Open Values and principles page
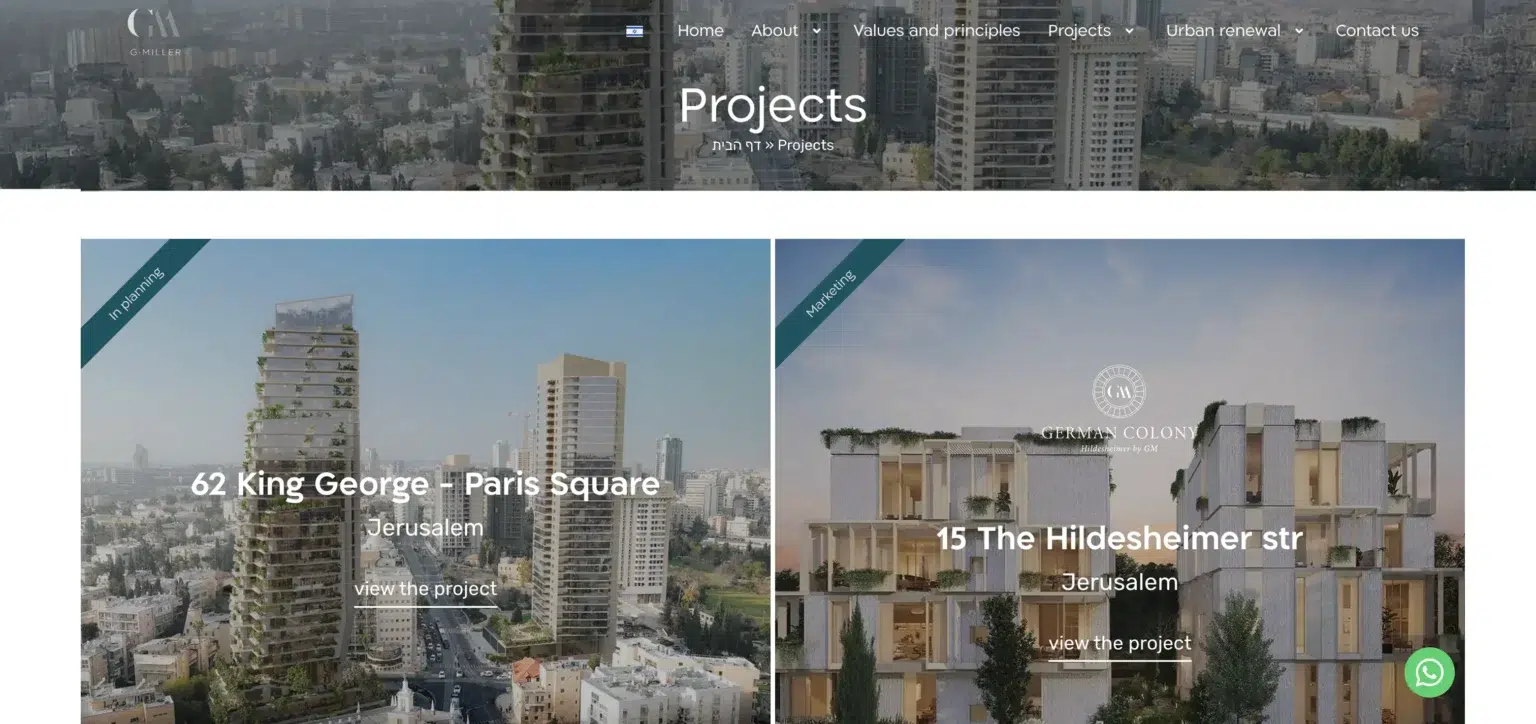The width and height of the screenshot is (1536, 724). (936, 31)
